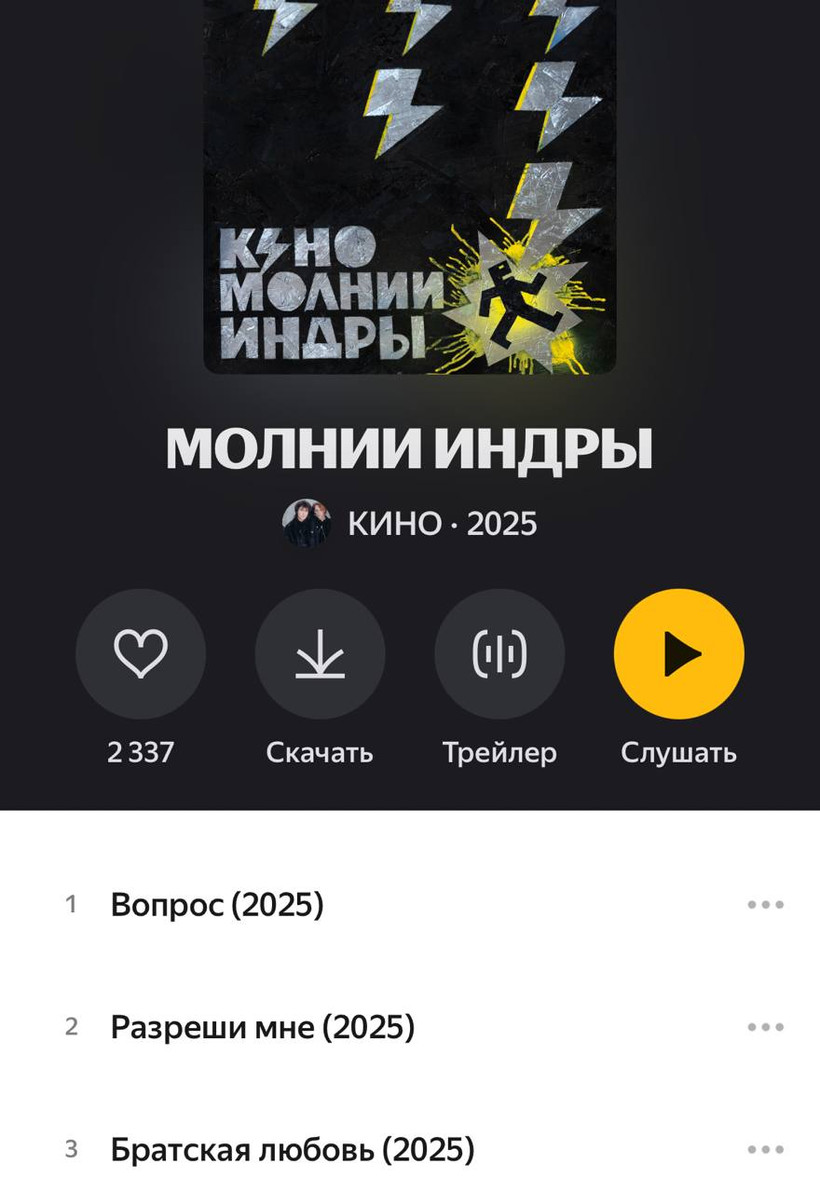This screenshot has width=820, height=1193.
Task: Like the album Молнии Индры
Action: (x=141, y=654)
